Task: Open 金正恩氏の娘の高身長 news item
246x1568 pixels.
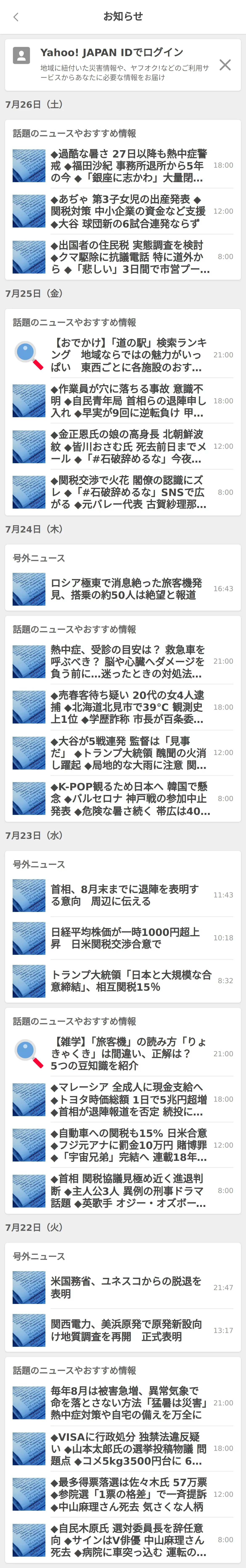Action: coord(129,446)
